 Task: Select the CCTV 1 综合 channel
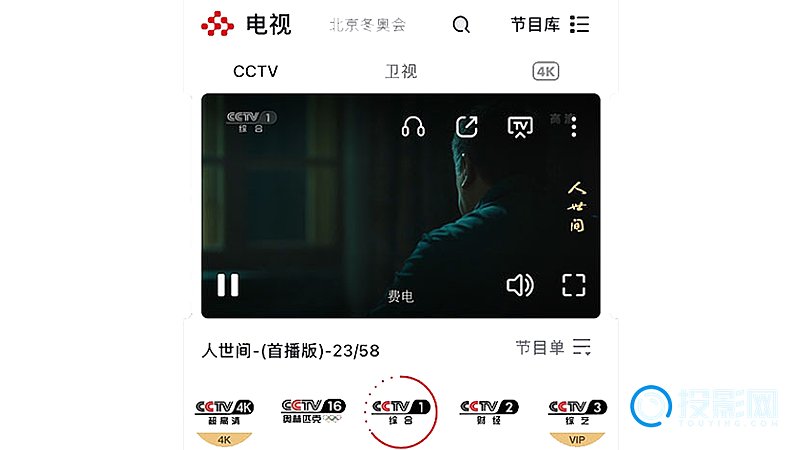pos(400,413)
